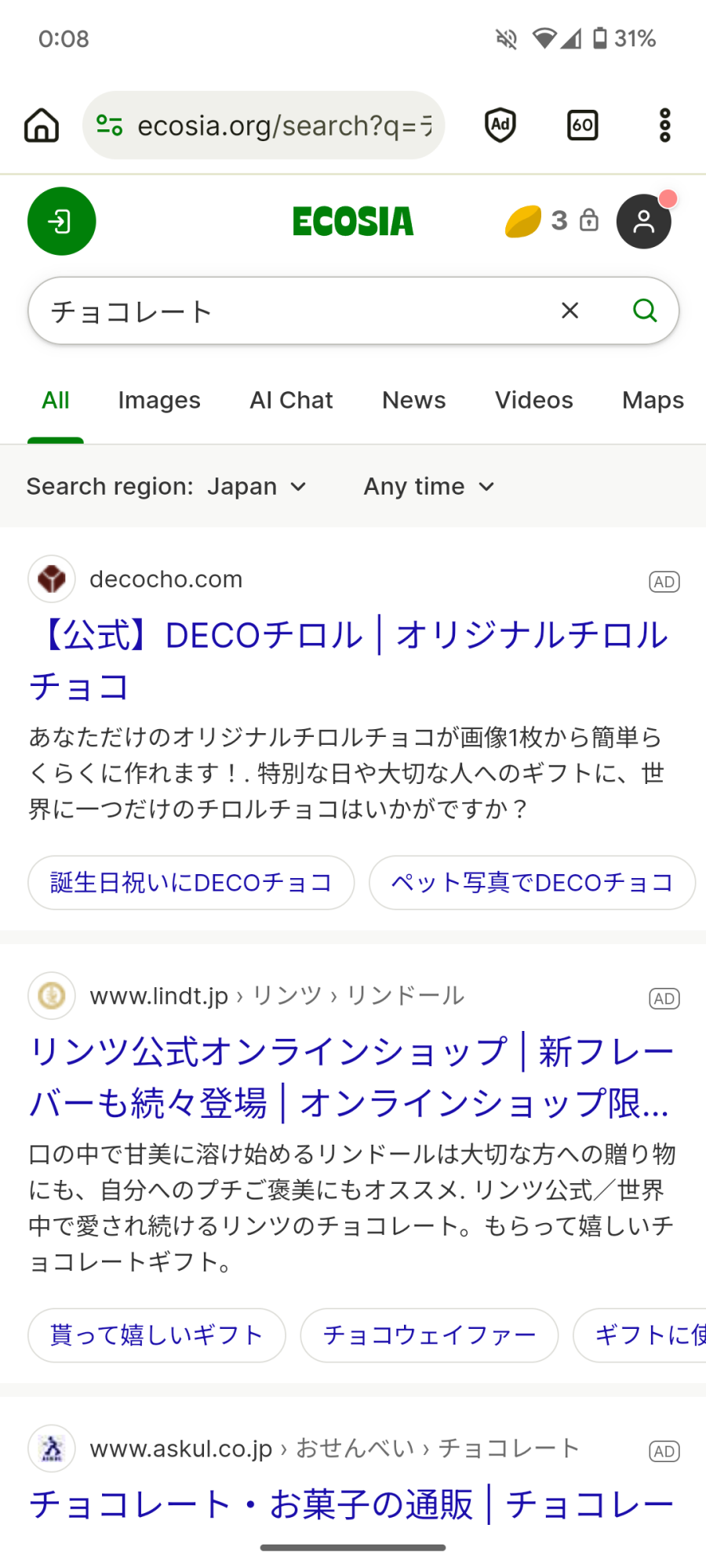Select the 誕生日祝いにDECOチョコ chip
Screen dimensions: 706x1568
tap(191, 883)
